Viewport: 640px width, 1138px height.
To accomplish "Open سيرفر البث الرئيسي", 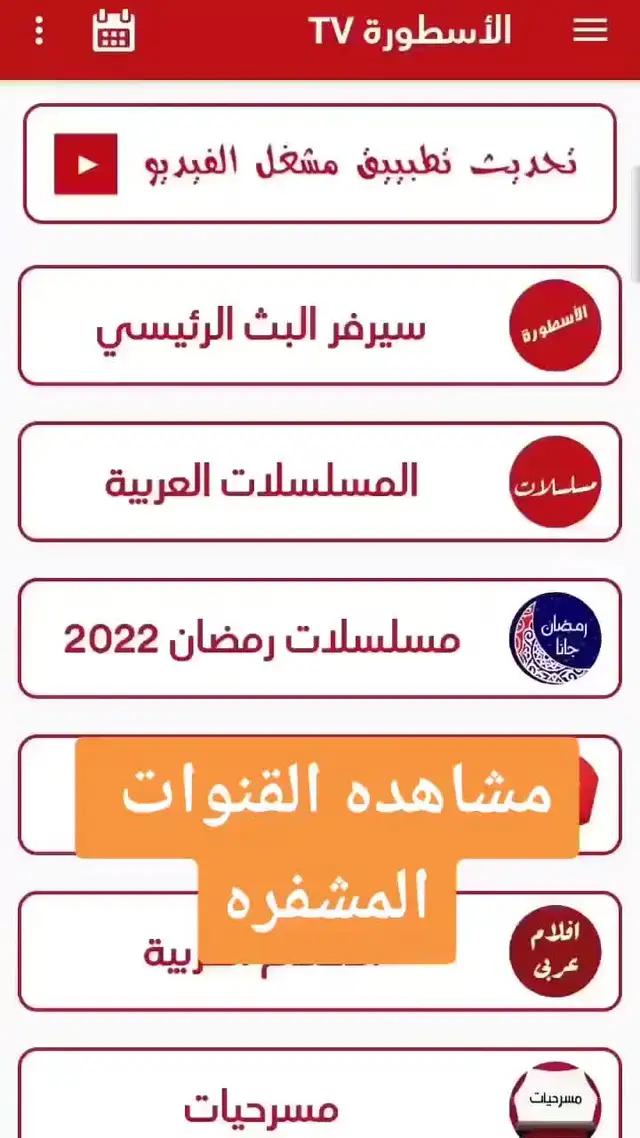I will (x=319, y=325).
